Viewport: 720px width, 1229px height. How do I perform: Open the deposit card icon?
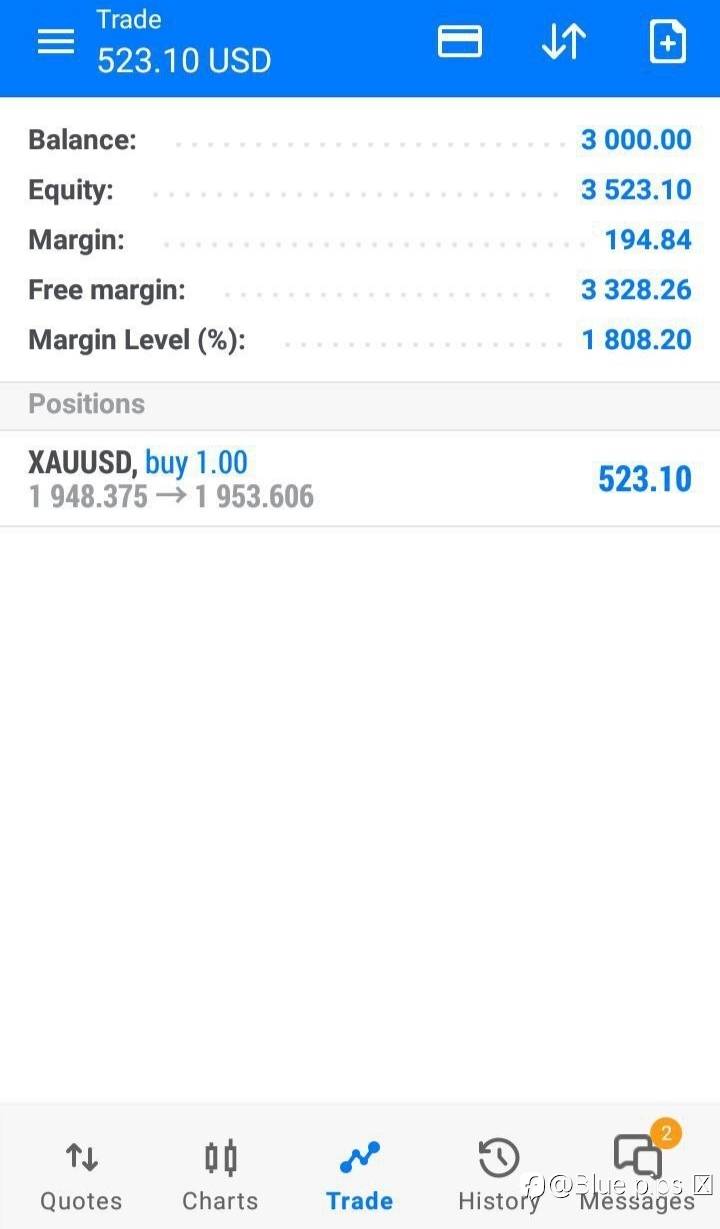click(x=460, y=42)
